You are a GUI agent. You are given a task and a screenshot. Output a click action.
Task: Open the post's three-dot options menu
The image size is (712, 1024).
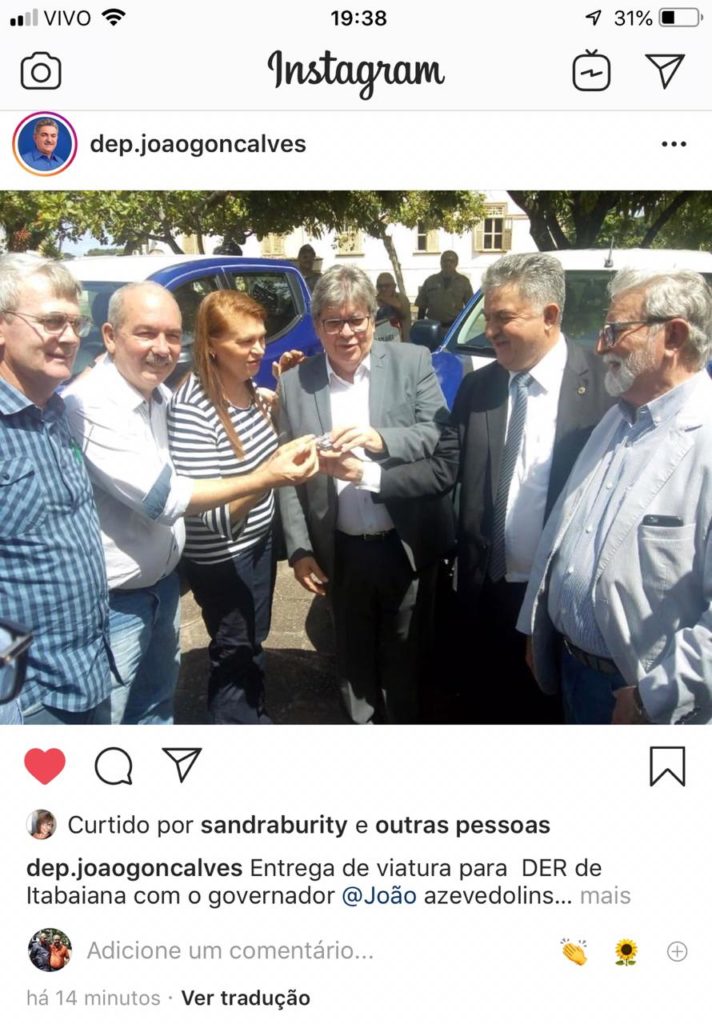pos(674,144)
